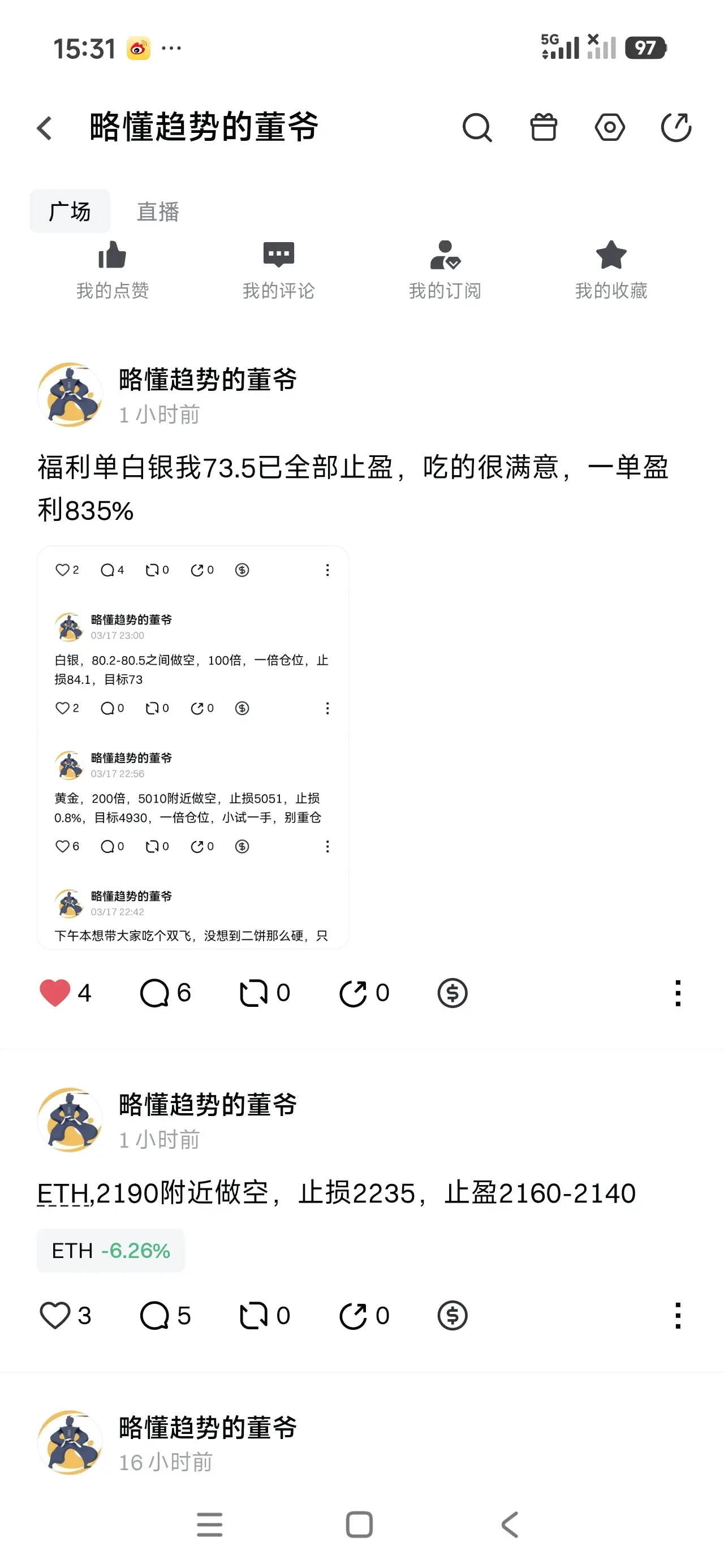Like the quoted gold 200x post

[63, 846]
